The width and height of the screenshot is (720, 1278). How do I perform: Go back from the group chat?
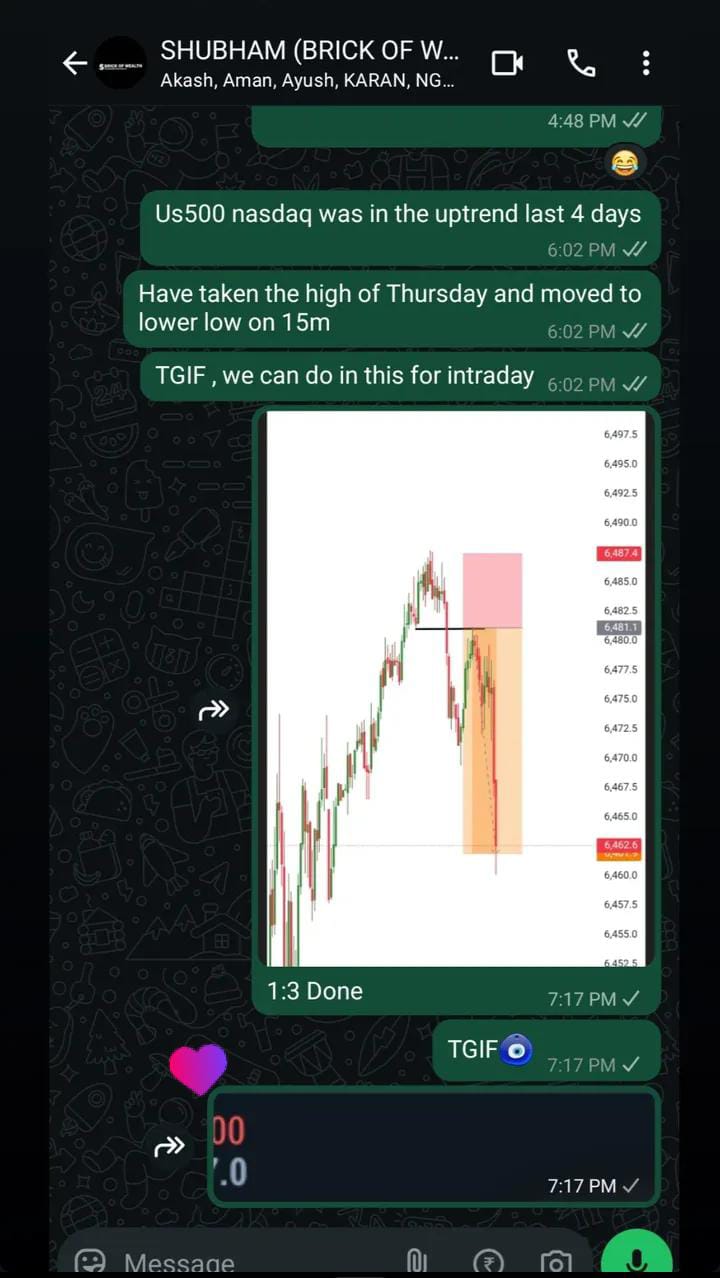(75, 64)
